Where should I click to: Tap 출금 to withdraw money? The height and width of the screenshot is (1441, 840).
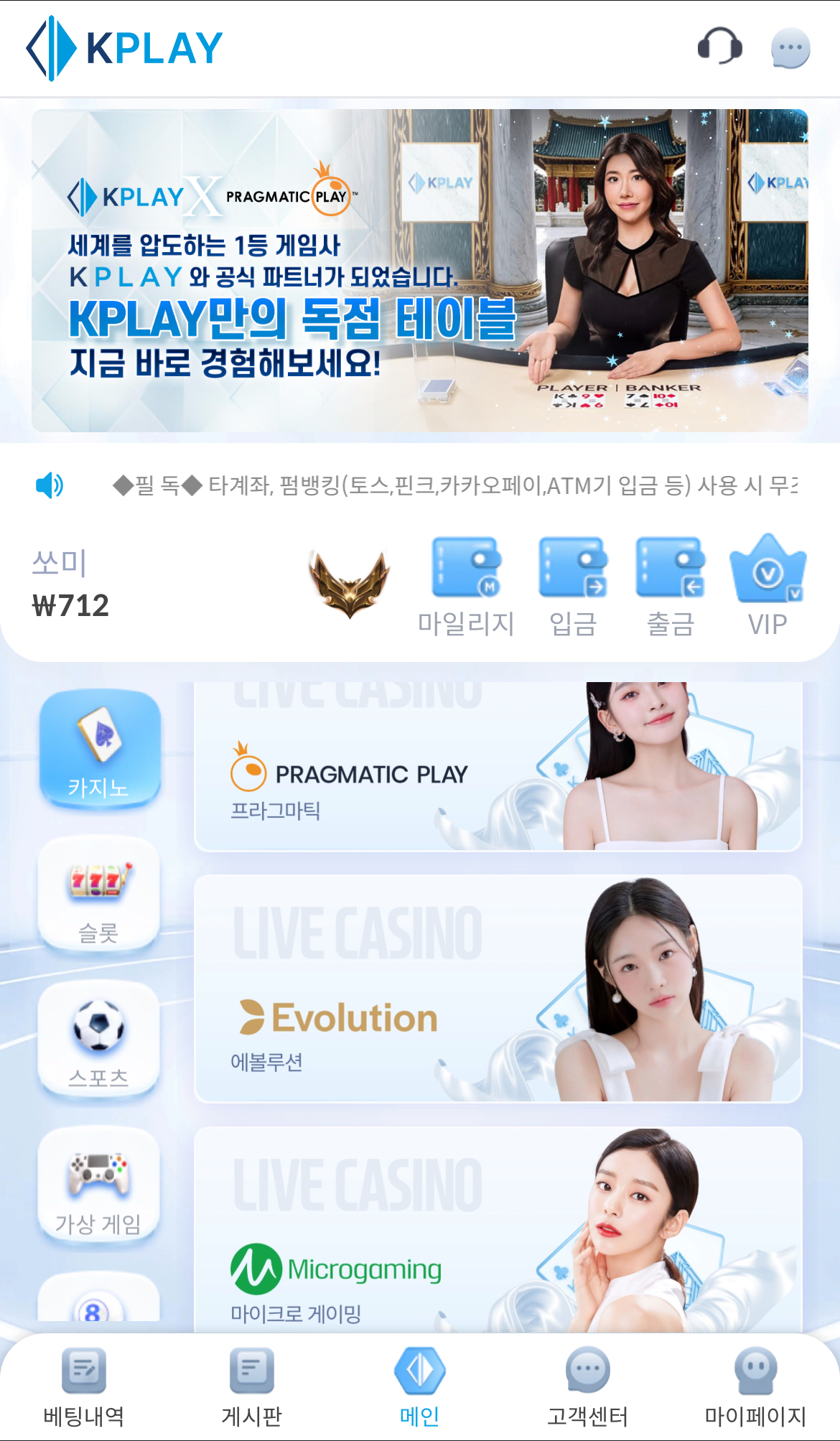click(670, 587)
